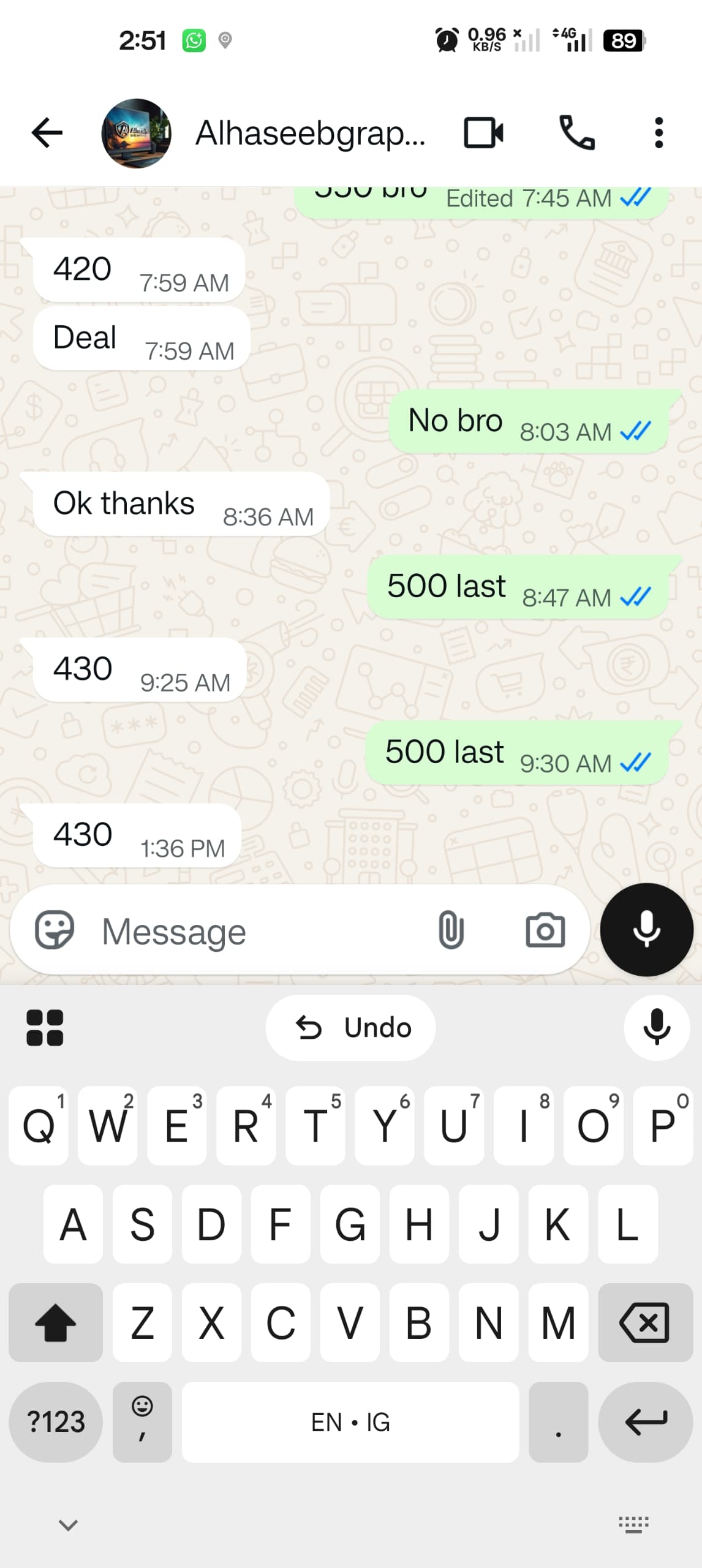
Task: Focus the Message text field
Action: click(257, 932)
